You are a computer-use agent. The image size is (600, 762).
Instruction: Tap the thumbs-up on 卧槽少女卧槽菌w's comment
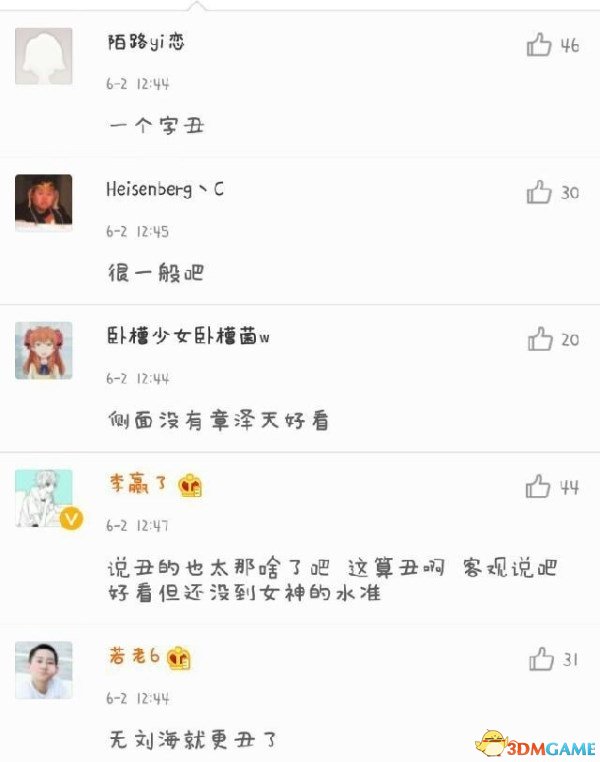539,340
